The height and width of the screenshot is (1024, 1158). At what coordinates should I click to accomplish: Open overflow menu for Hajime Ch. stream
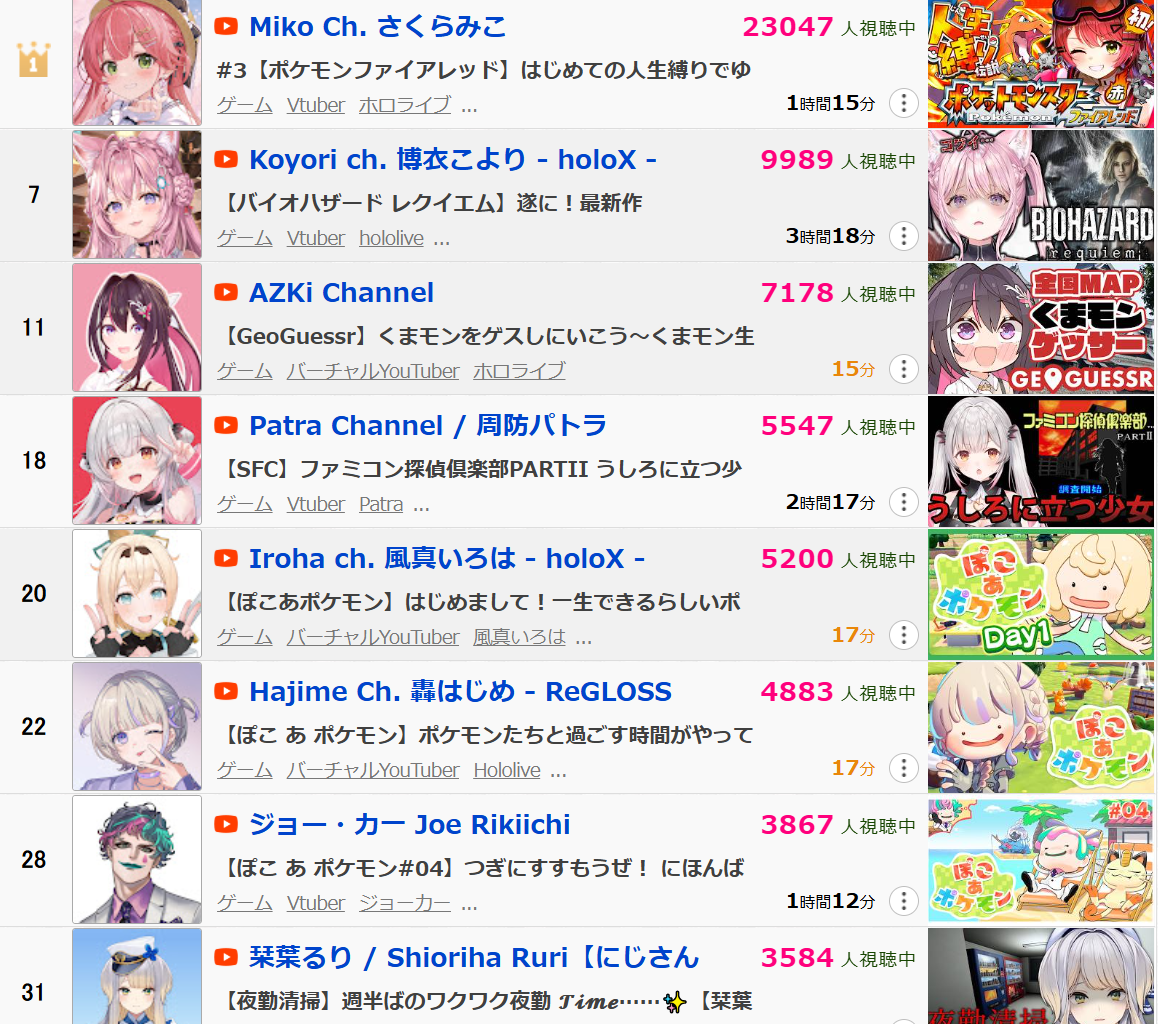pyautogui.click(x=903, y=768)
